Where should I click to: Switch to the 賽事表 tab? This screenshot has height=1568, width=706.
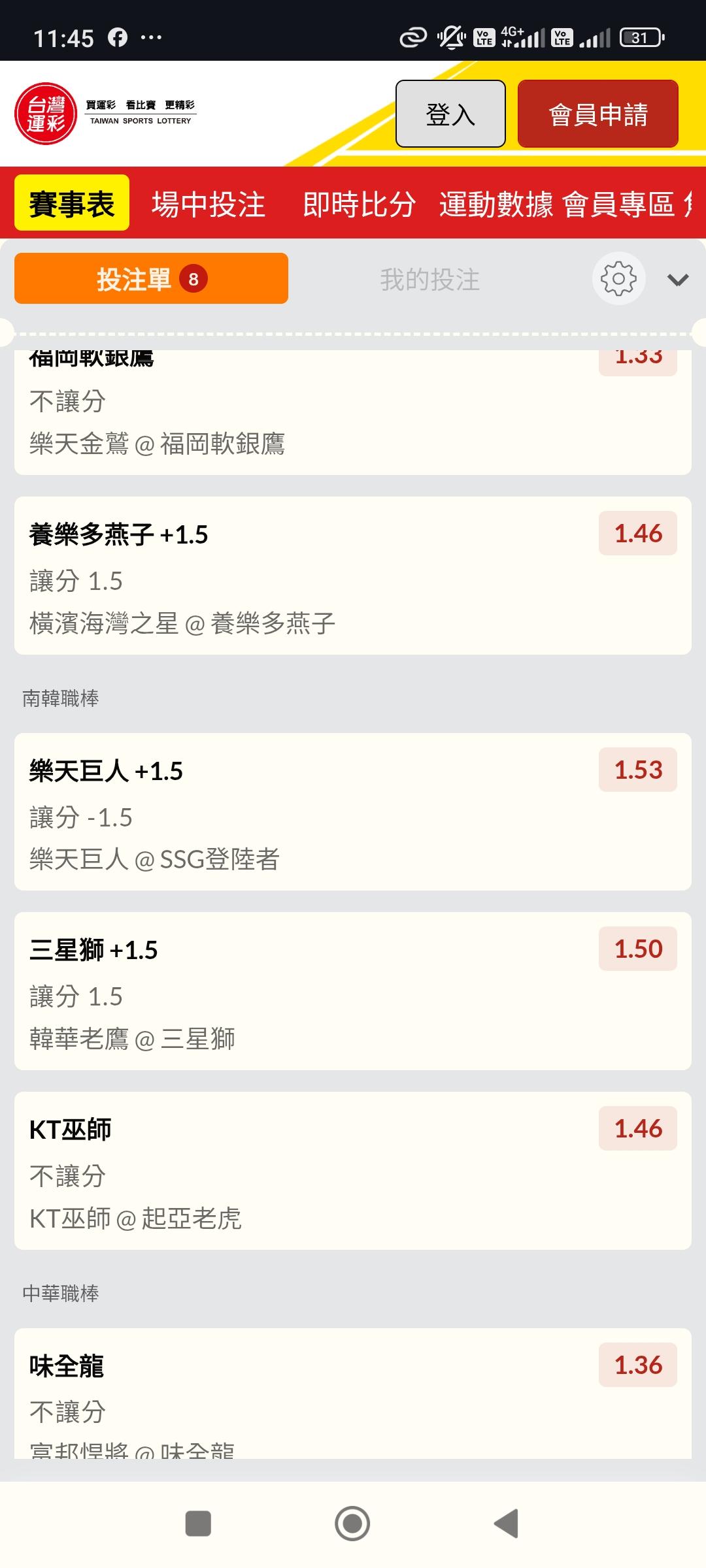(72, 203)
